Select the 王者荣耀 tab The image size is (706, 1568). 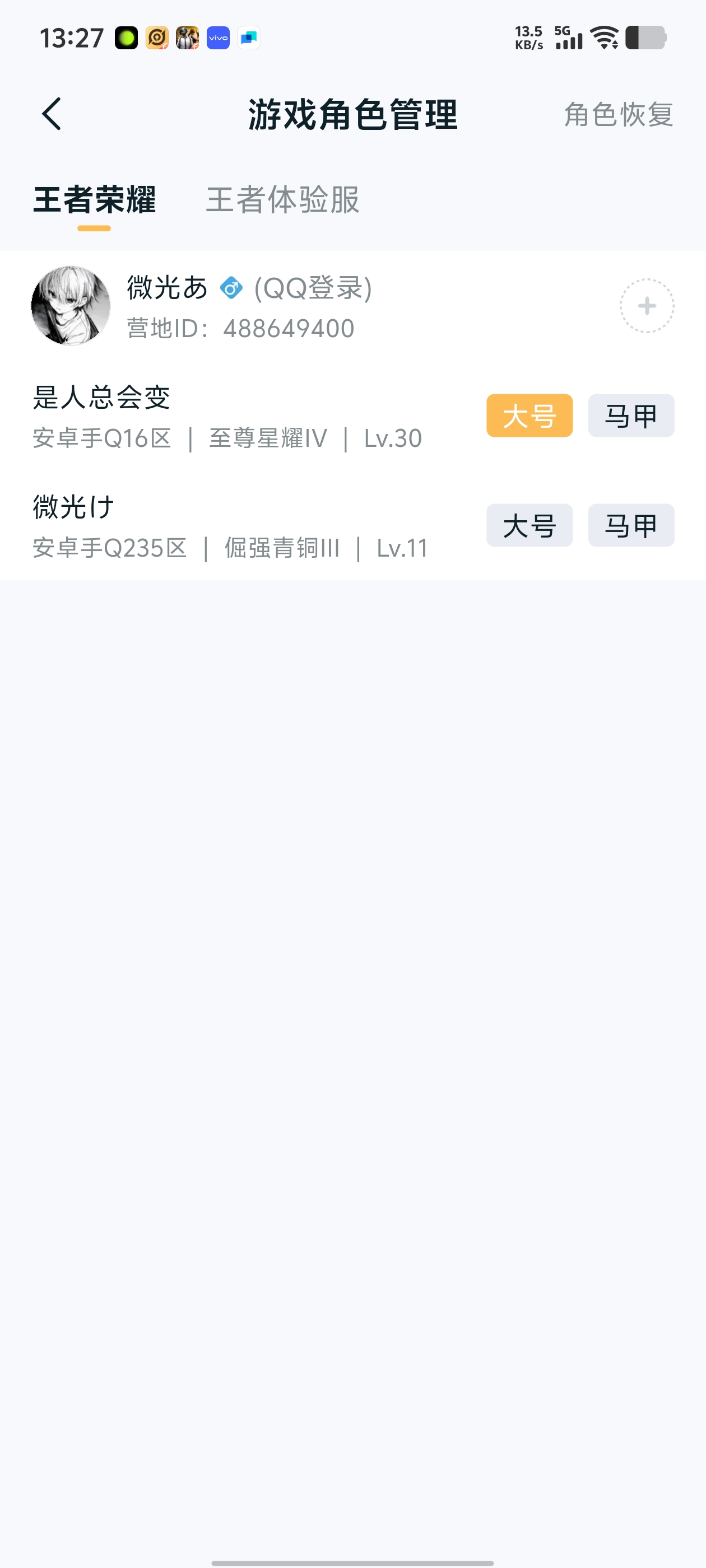tap(95, 200)
